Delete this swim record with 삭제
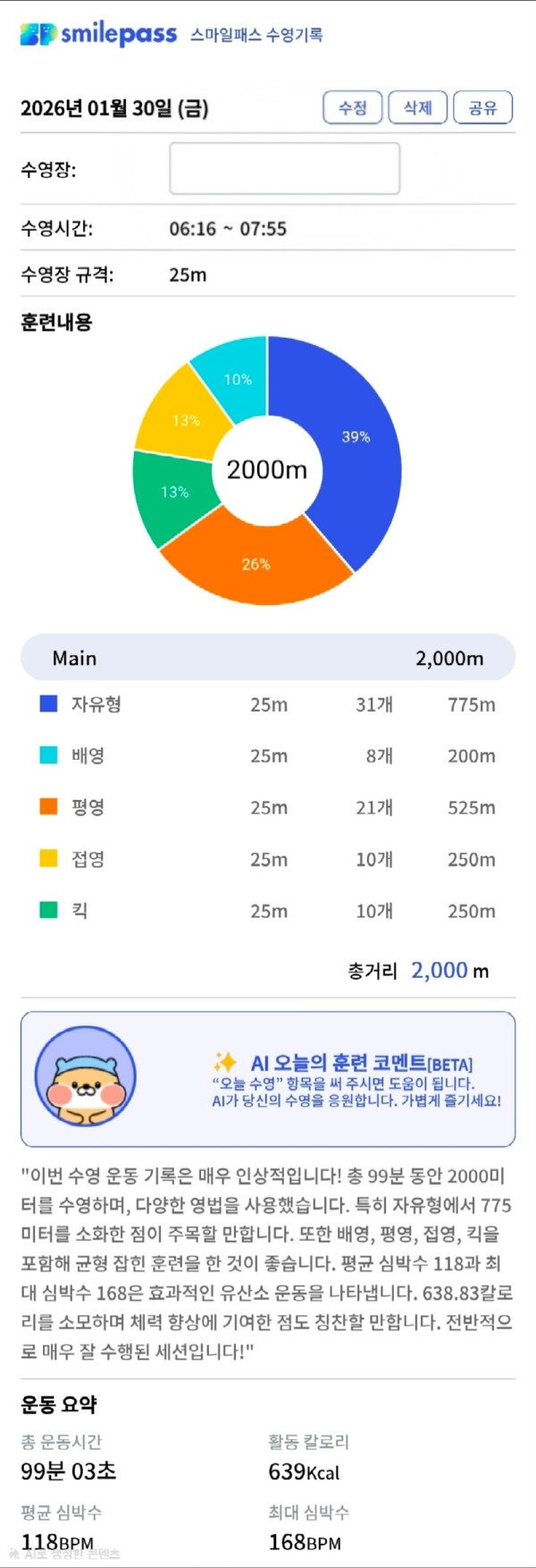 tap(417, 107)
